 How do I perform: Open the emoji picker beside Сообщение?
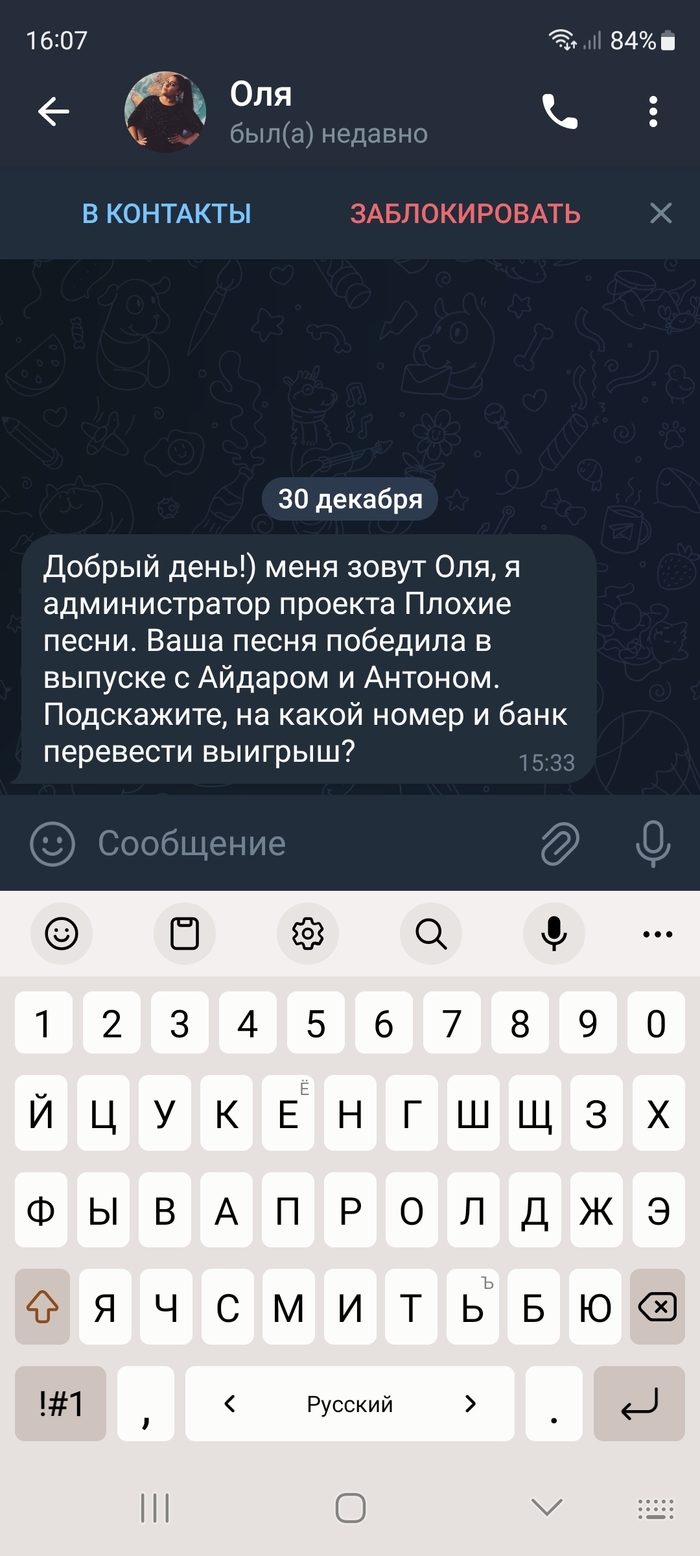52,844
